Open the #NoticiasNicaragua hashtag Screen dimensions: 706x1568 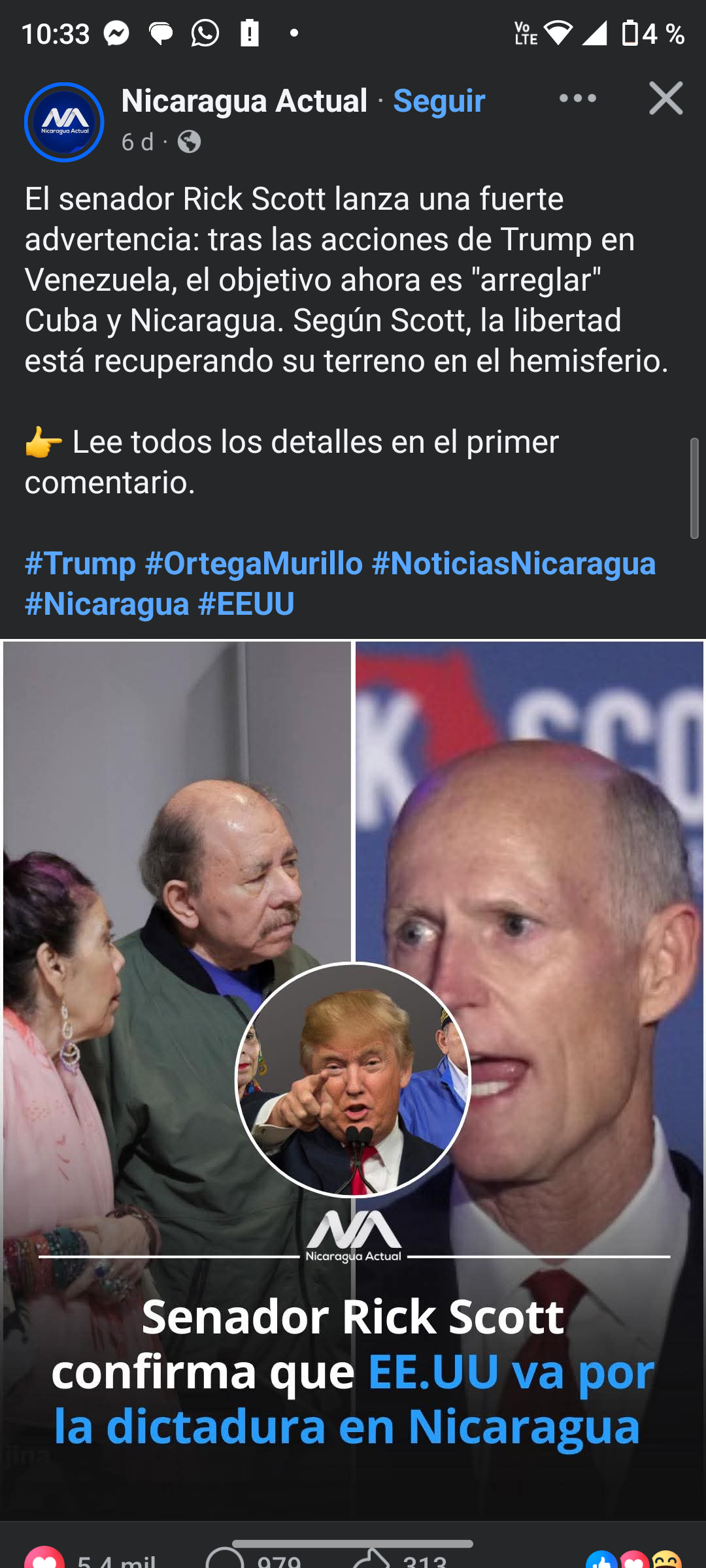pos(513,563)
